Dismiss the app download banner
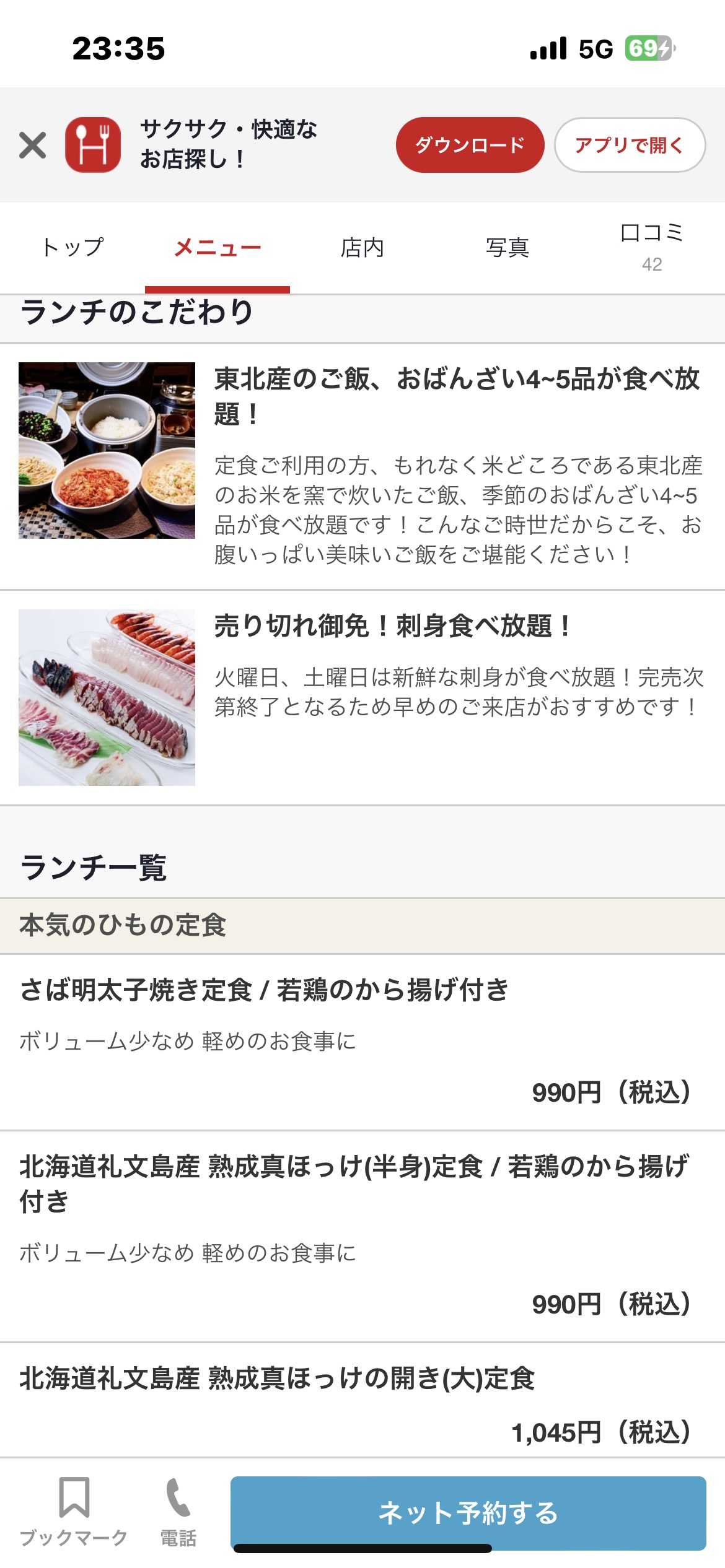Viewport: 725px width, 1568px height. coord(32,146)
